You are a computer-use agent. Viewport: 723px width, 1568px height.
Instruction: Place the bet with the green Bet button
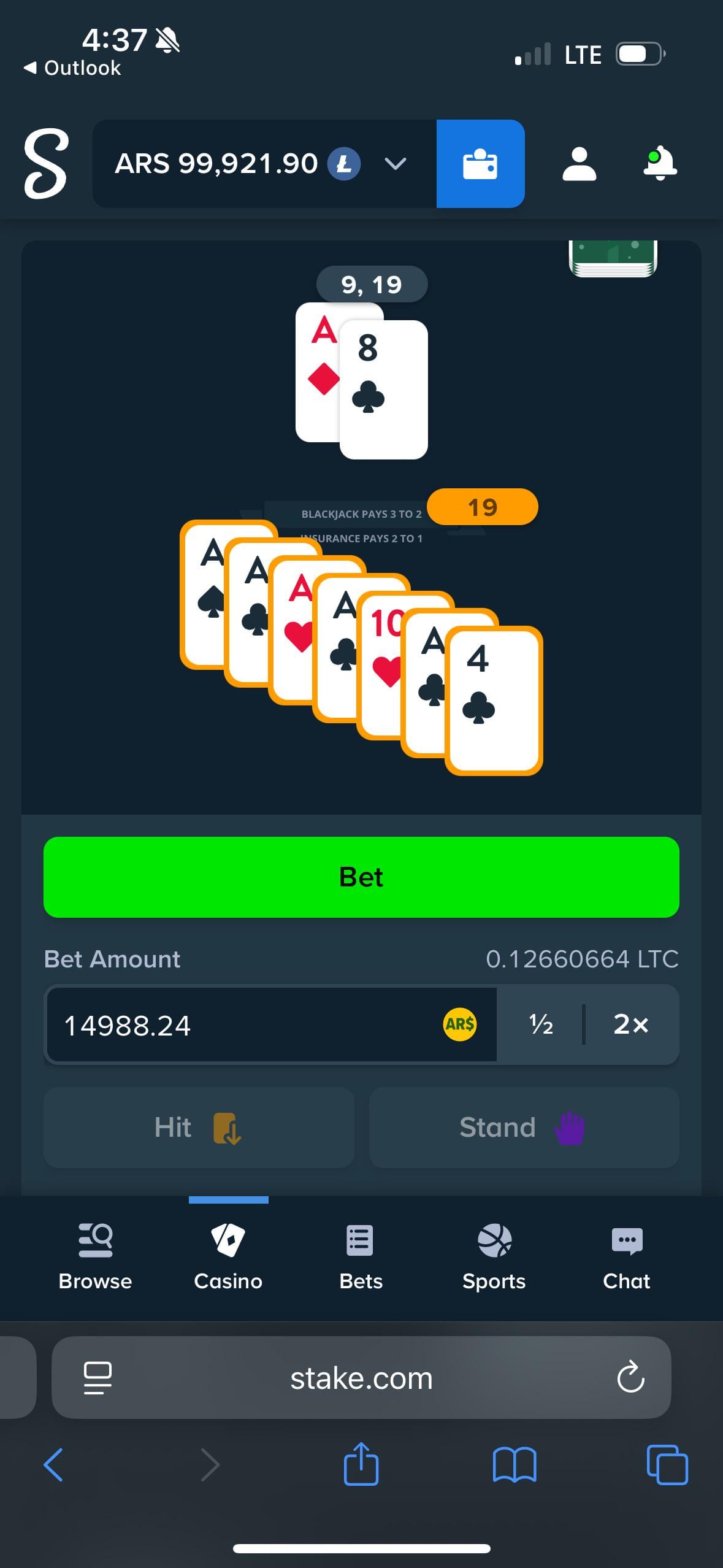[361, 877]
